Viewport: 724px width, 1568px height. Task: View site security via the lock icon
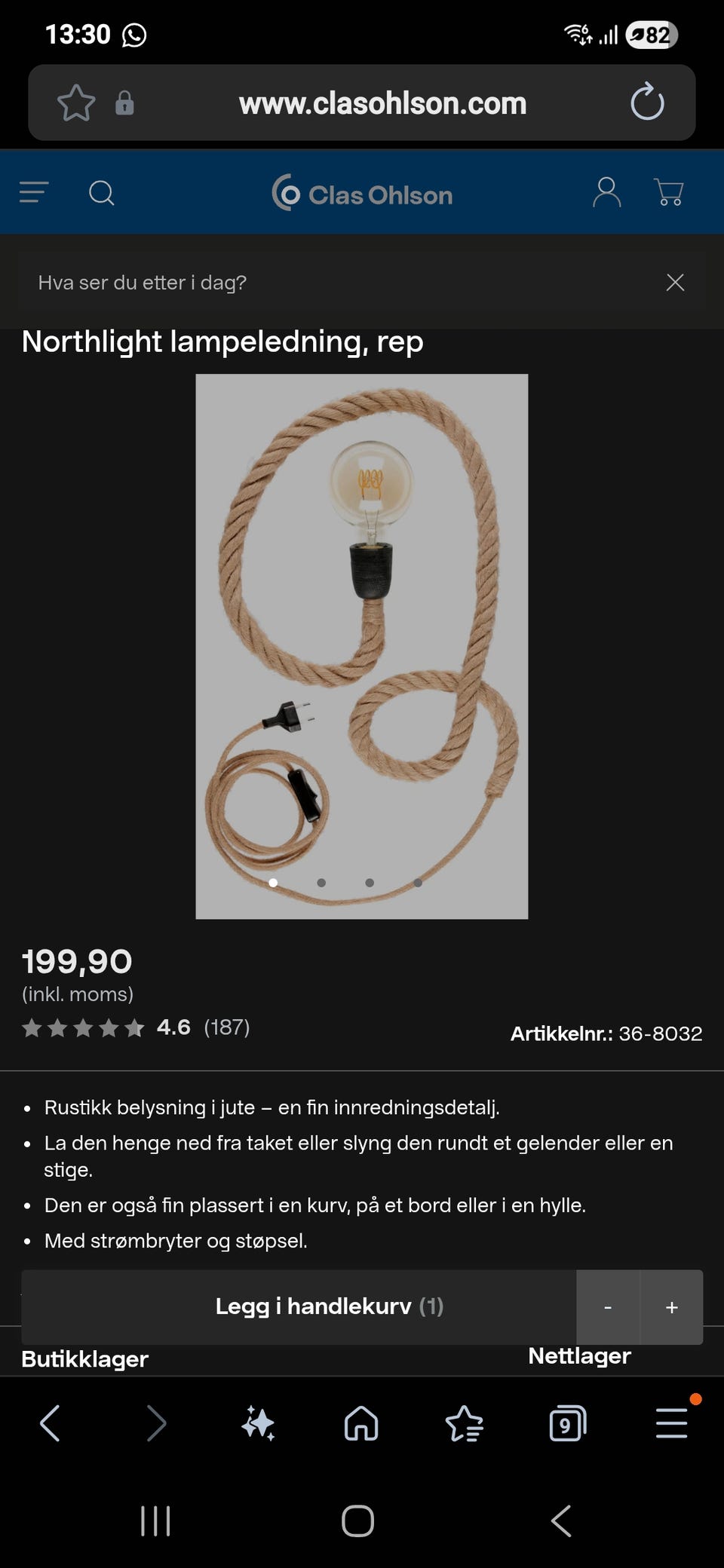pos(125,103)
